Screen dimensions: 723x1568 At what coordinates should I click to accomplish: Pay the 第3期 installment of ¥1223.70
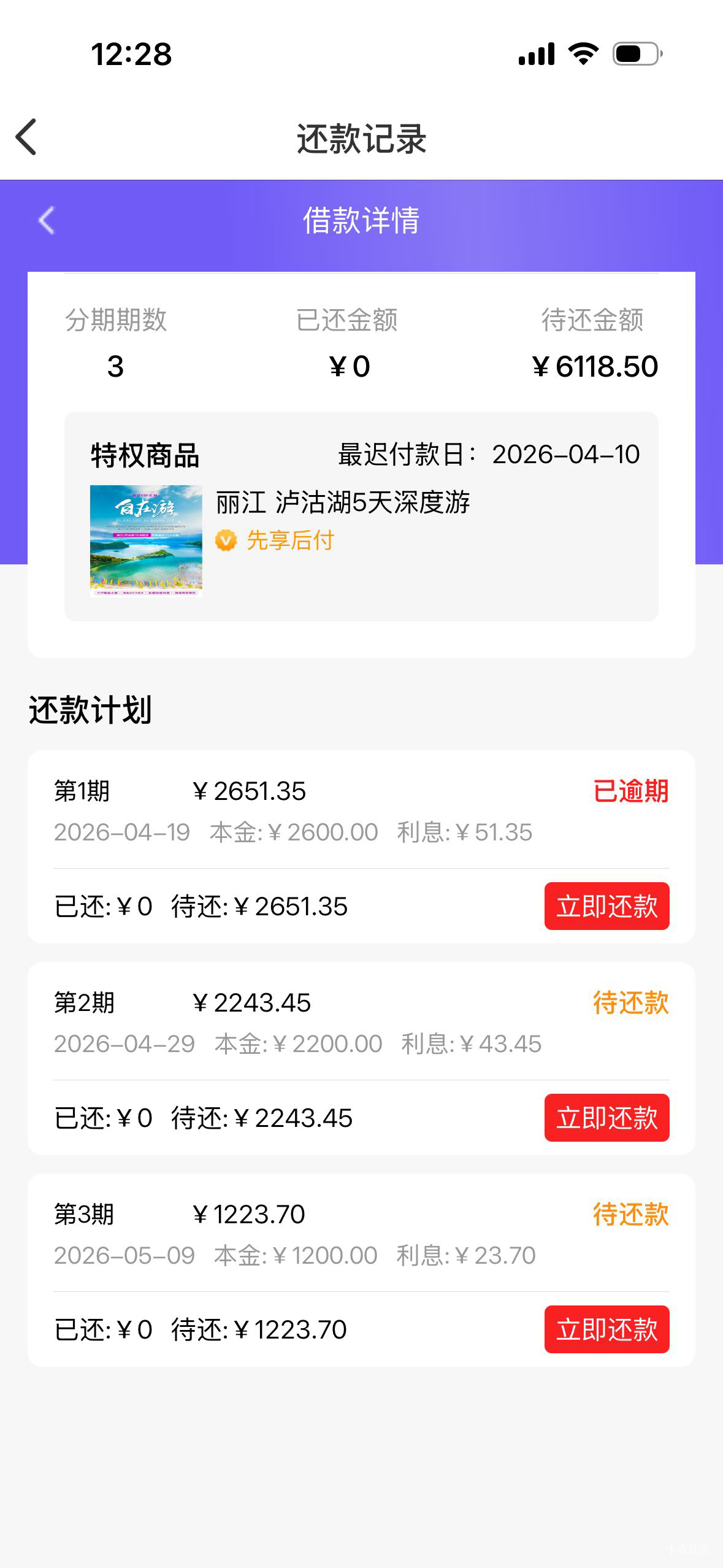pyautogui.click(x=606, y=1329)
